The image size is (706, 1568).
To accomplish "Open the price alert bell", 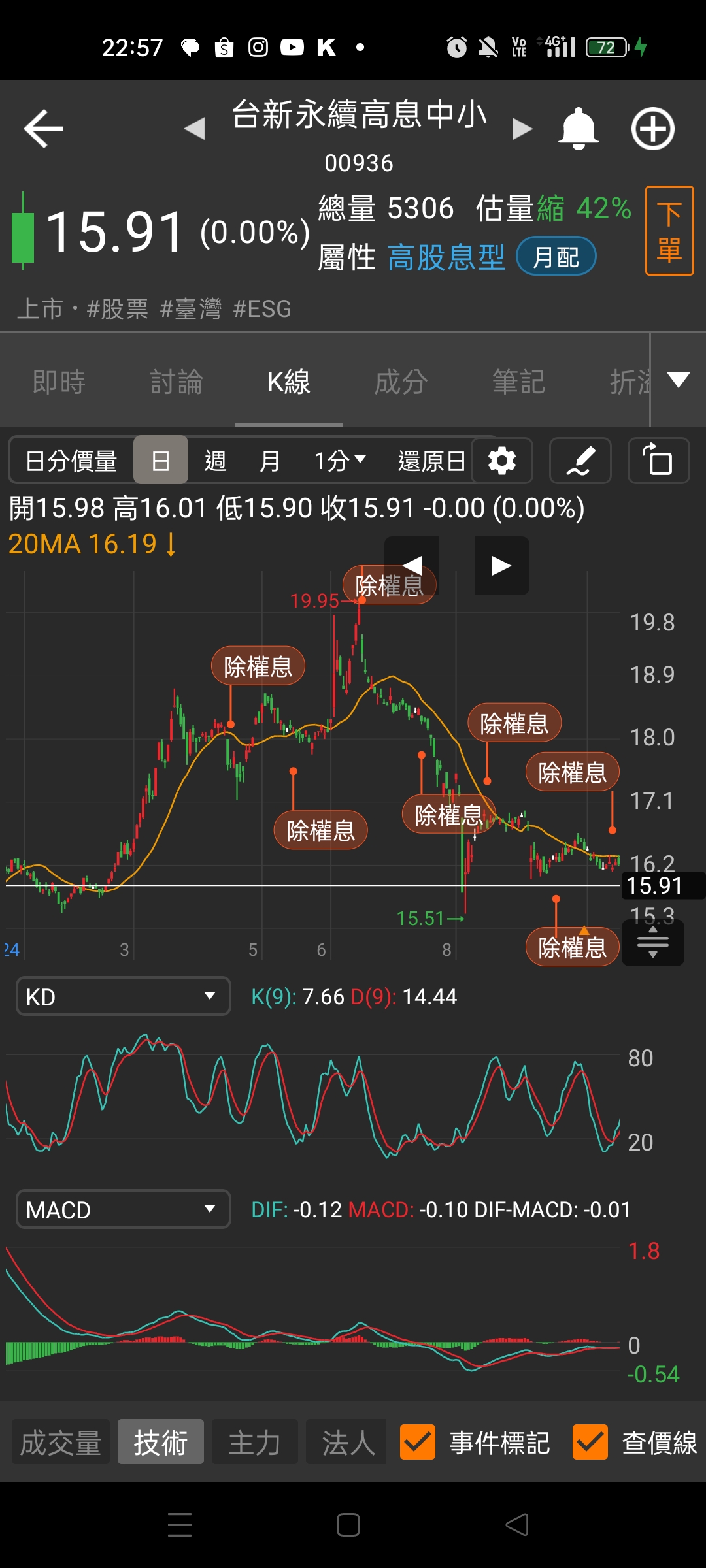I will (x=579, y=129).
